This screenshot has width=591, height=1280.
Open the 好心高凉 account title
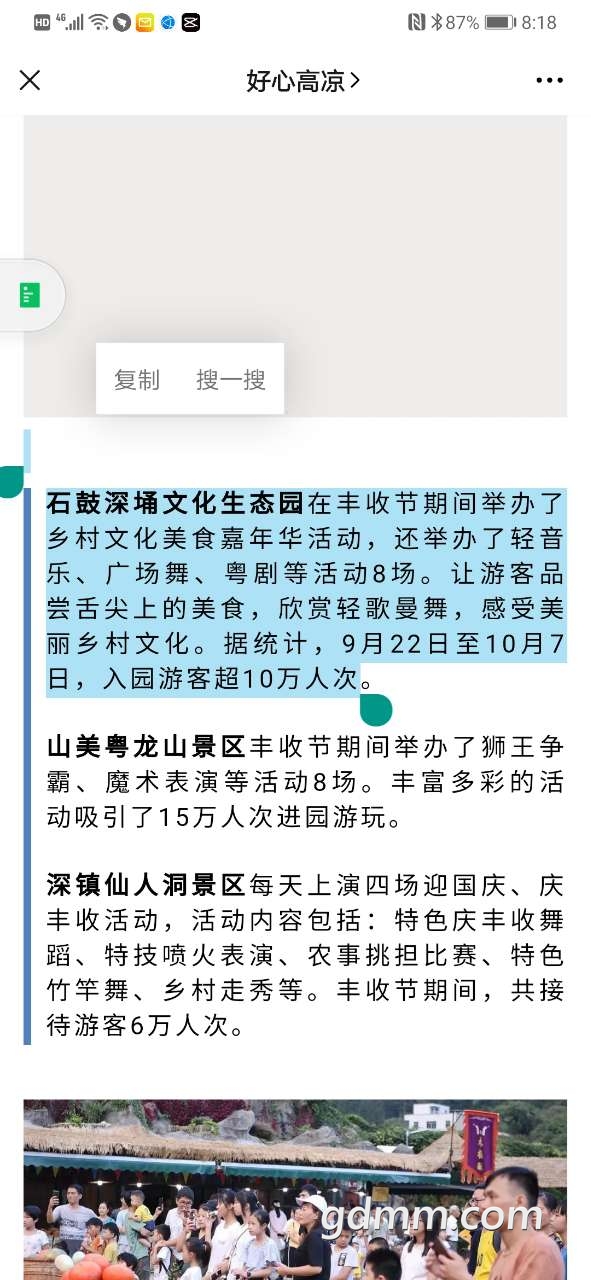[303, 81]
